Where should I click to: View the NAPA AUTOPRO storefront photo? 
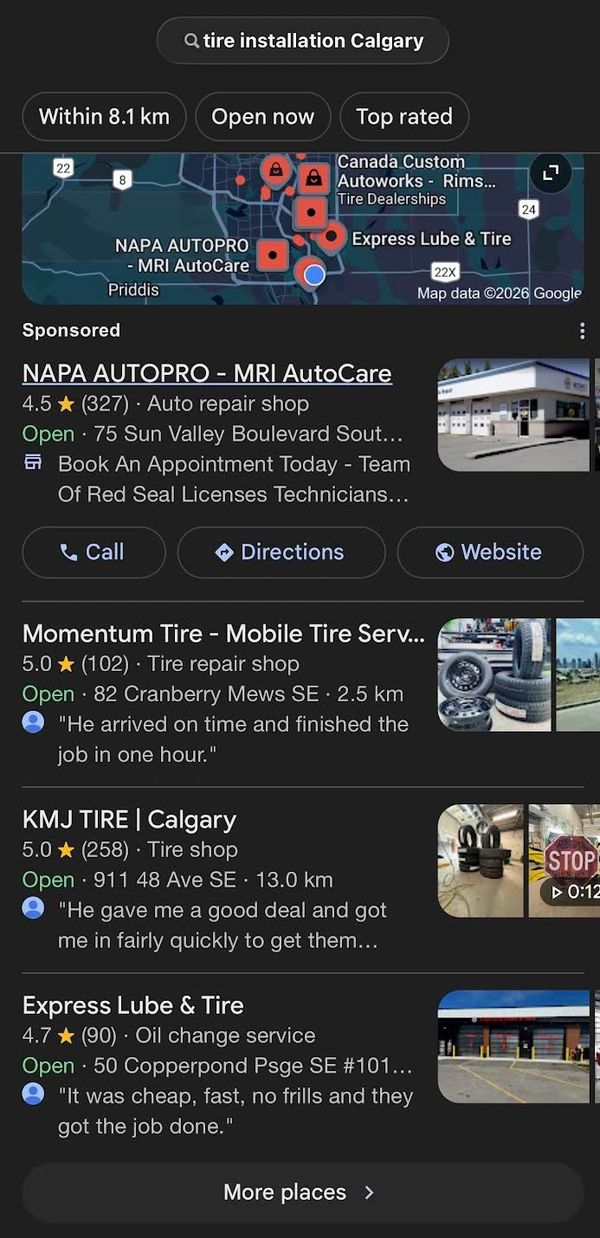click(513, 415)
